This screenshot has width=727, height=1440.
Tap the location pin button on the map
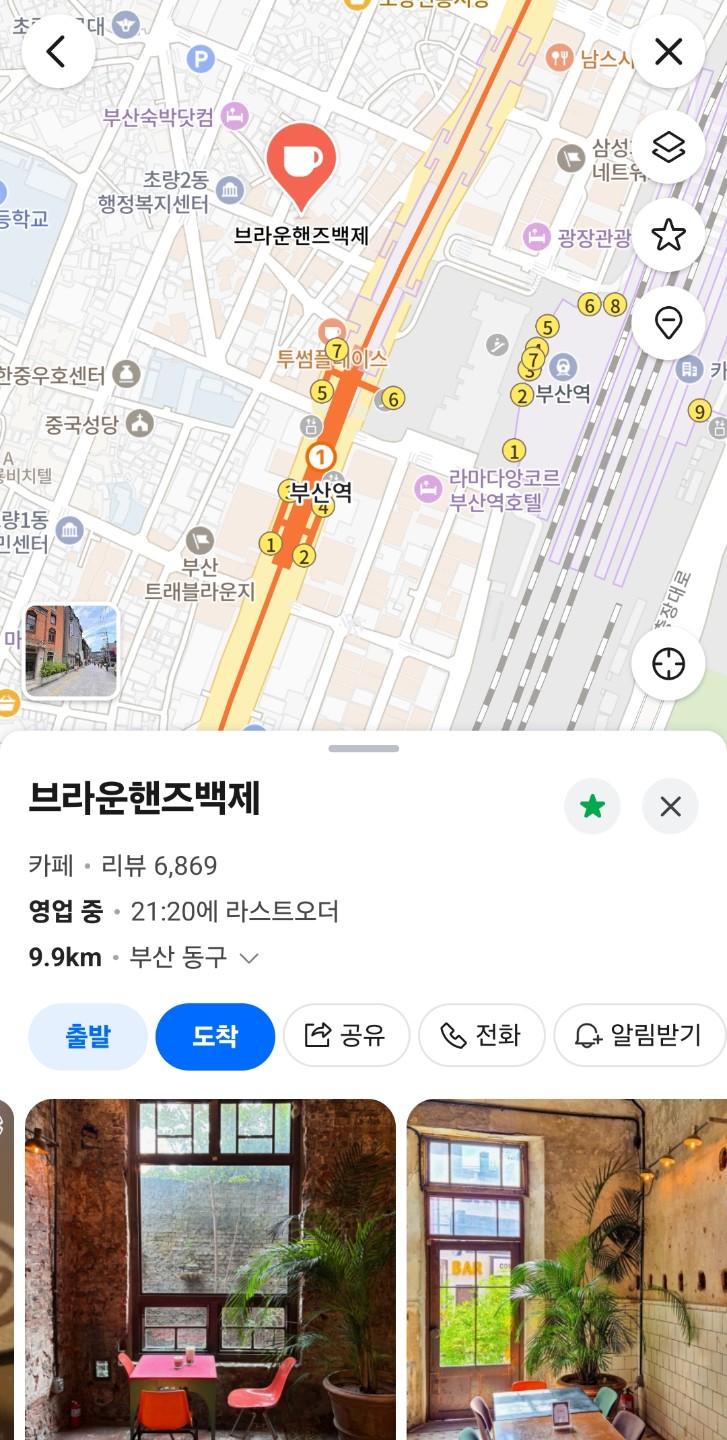pos(668,322)
